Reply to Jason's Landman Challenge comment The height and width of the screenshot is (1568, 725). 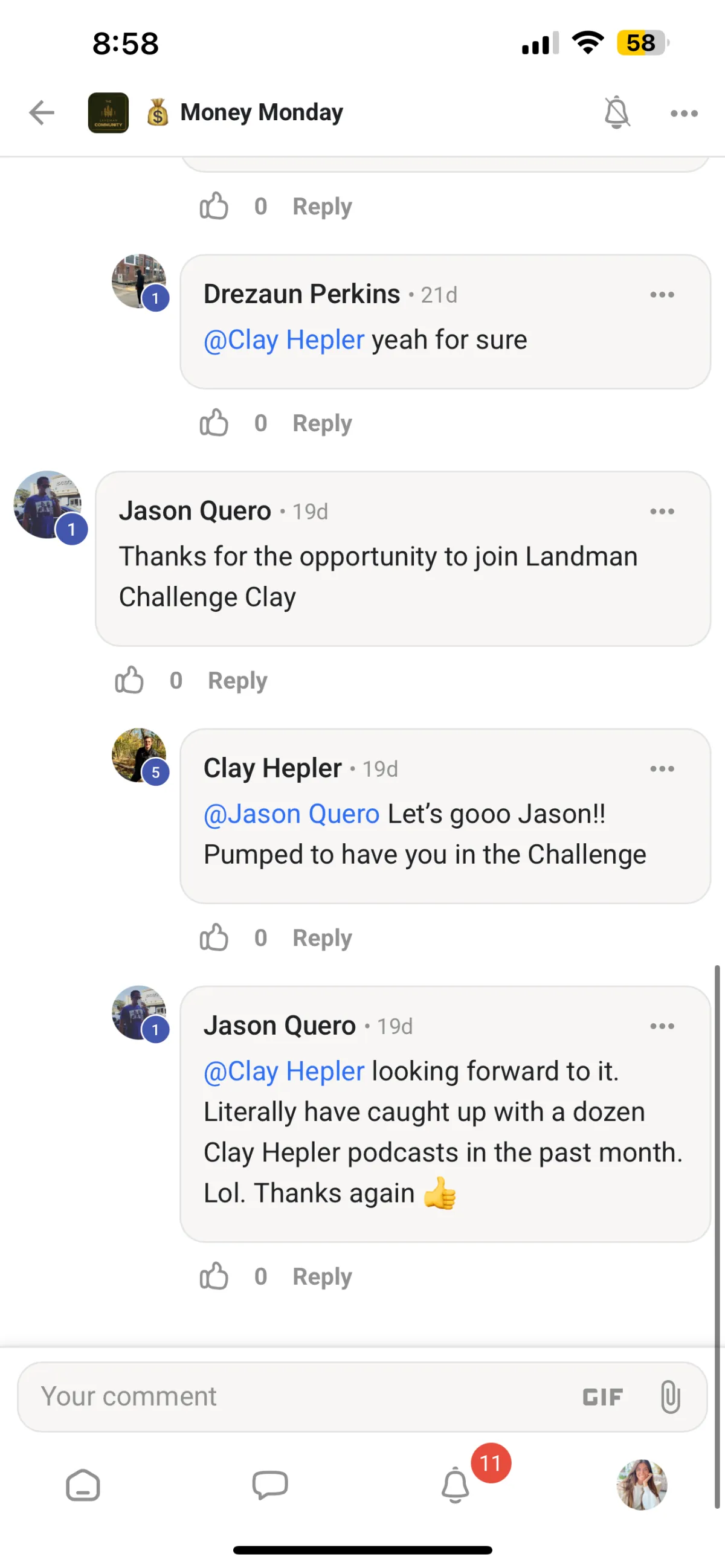[237, 681]
